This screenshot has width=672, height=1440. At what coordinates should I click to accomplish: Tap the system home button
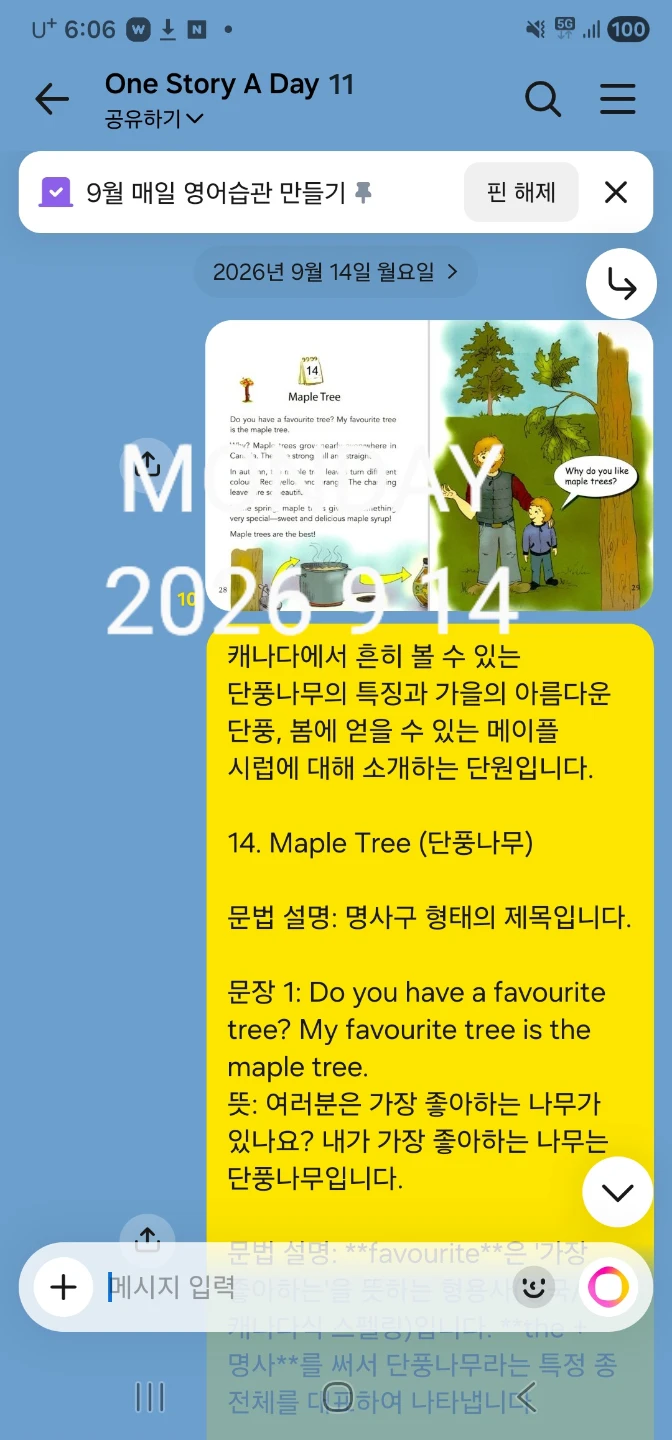[337, 1397]
